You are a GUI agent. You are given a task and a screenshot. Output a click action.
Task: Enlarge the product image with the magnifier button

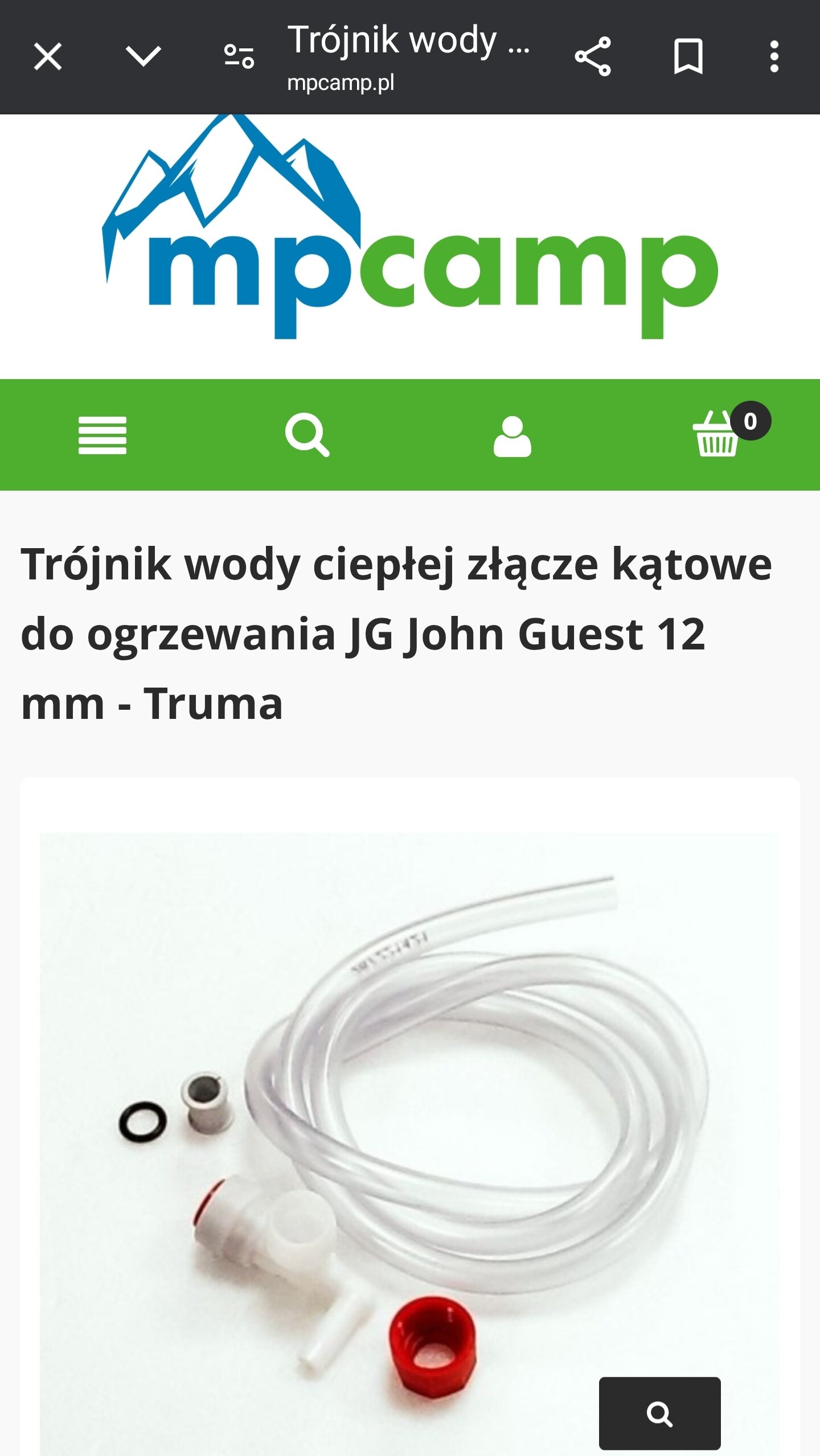[659, 1413]
